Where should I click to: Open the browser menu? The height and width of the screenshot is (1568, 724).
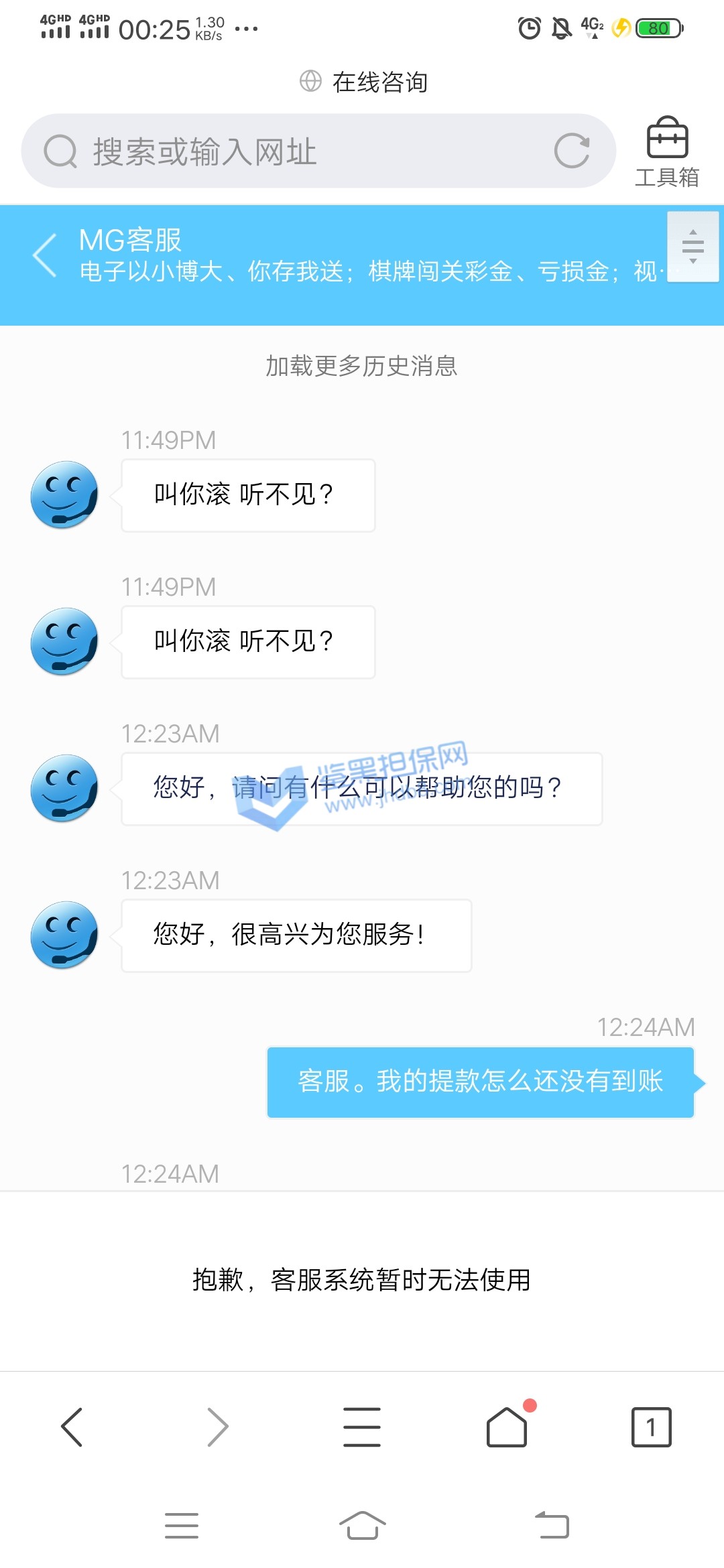[362, 1427]
